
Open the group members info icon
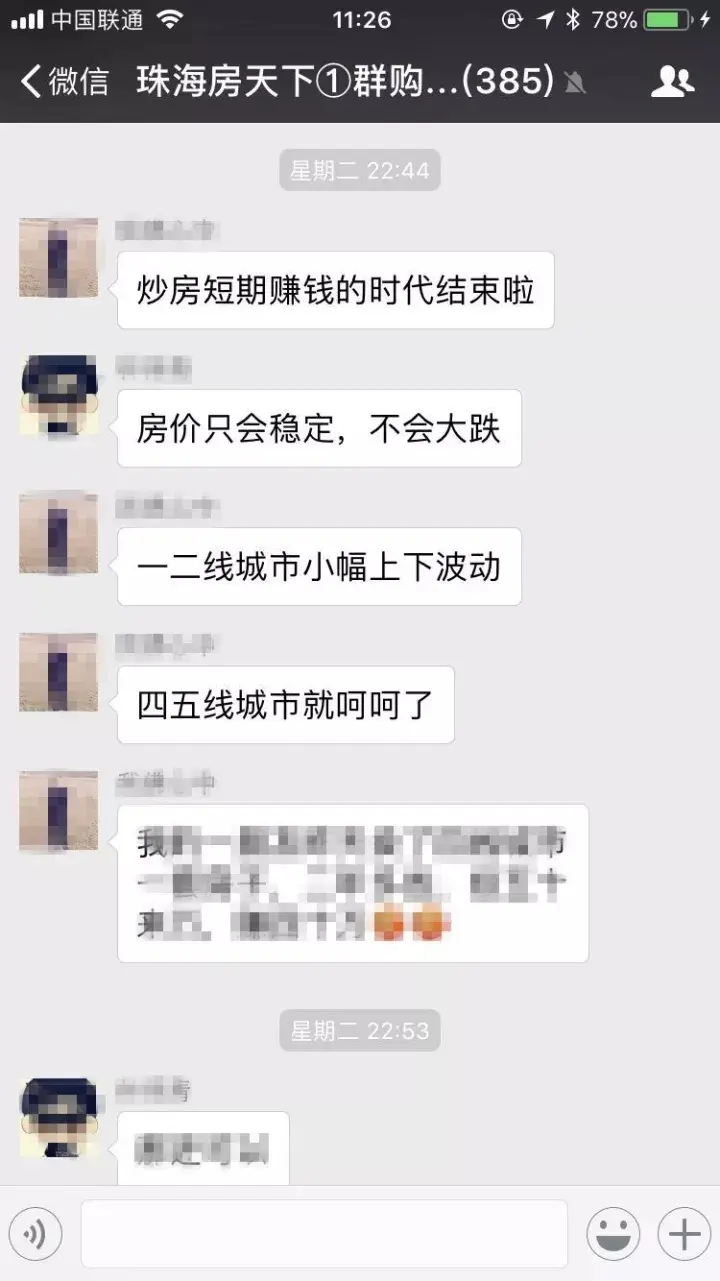point(672,82)
